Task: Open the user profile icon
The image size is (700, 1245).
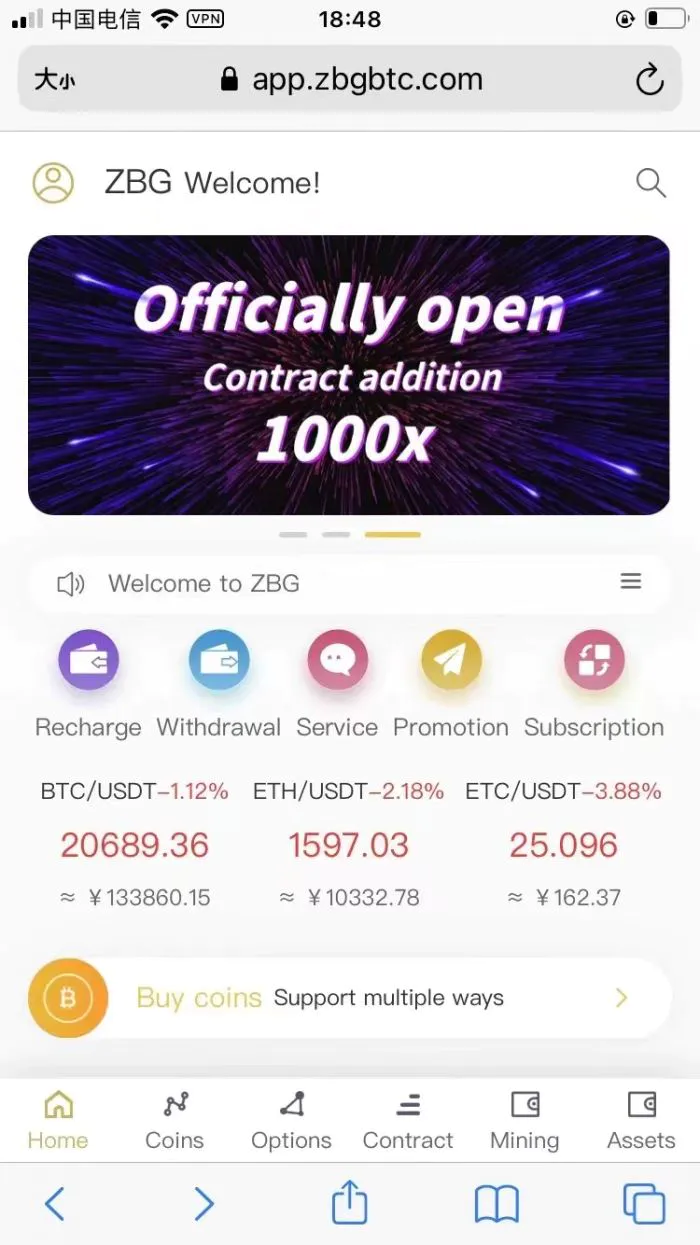Action: (53, 183)
